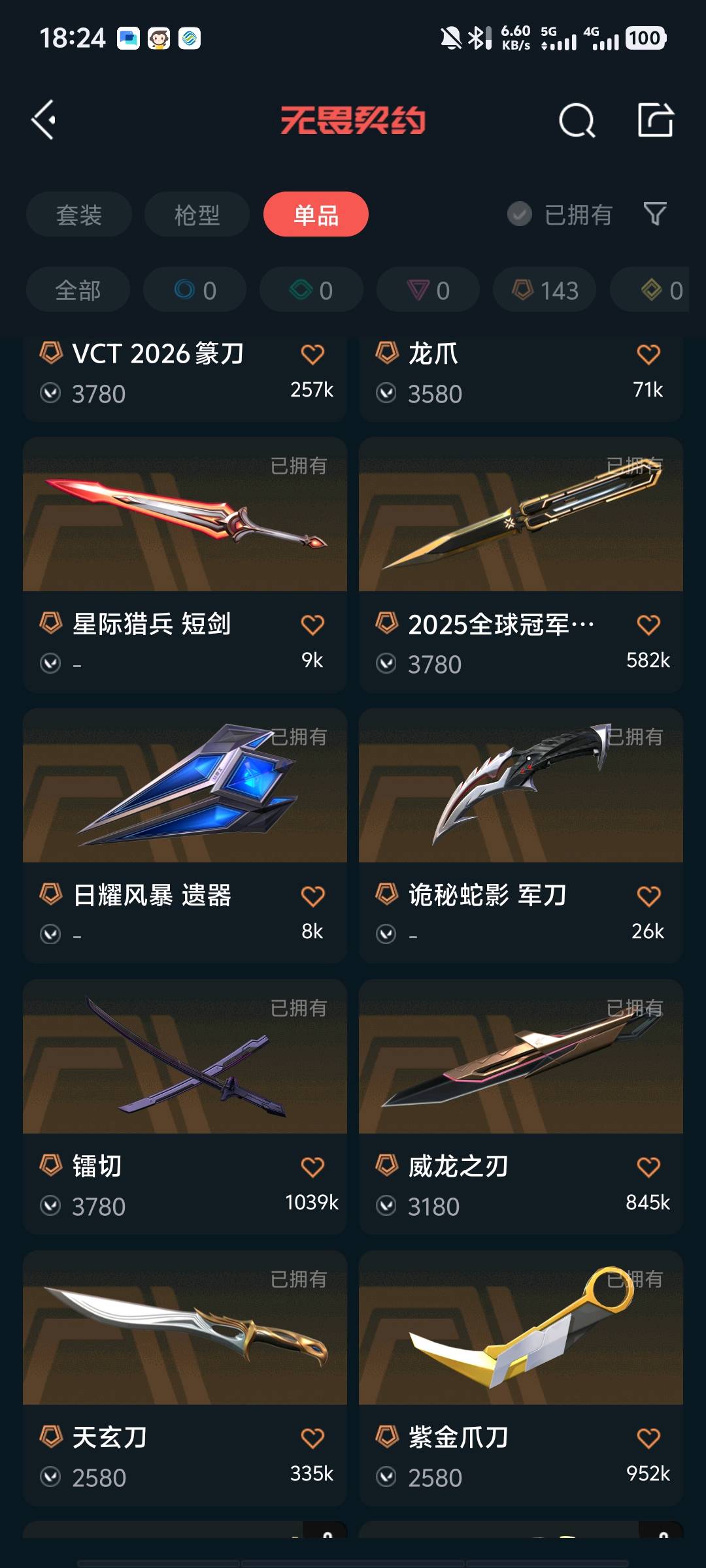This screenshot has height=1568, width=706.
Task: Filter by the 143 rarity chip
Action: point(545,290)
